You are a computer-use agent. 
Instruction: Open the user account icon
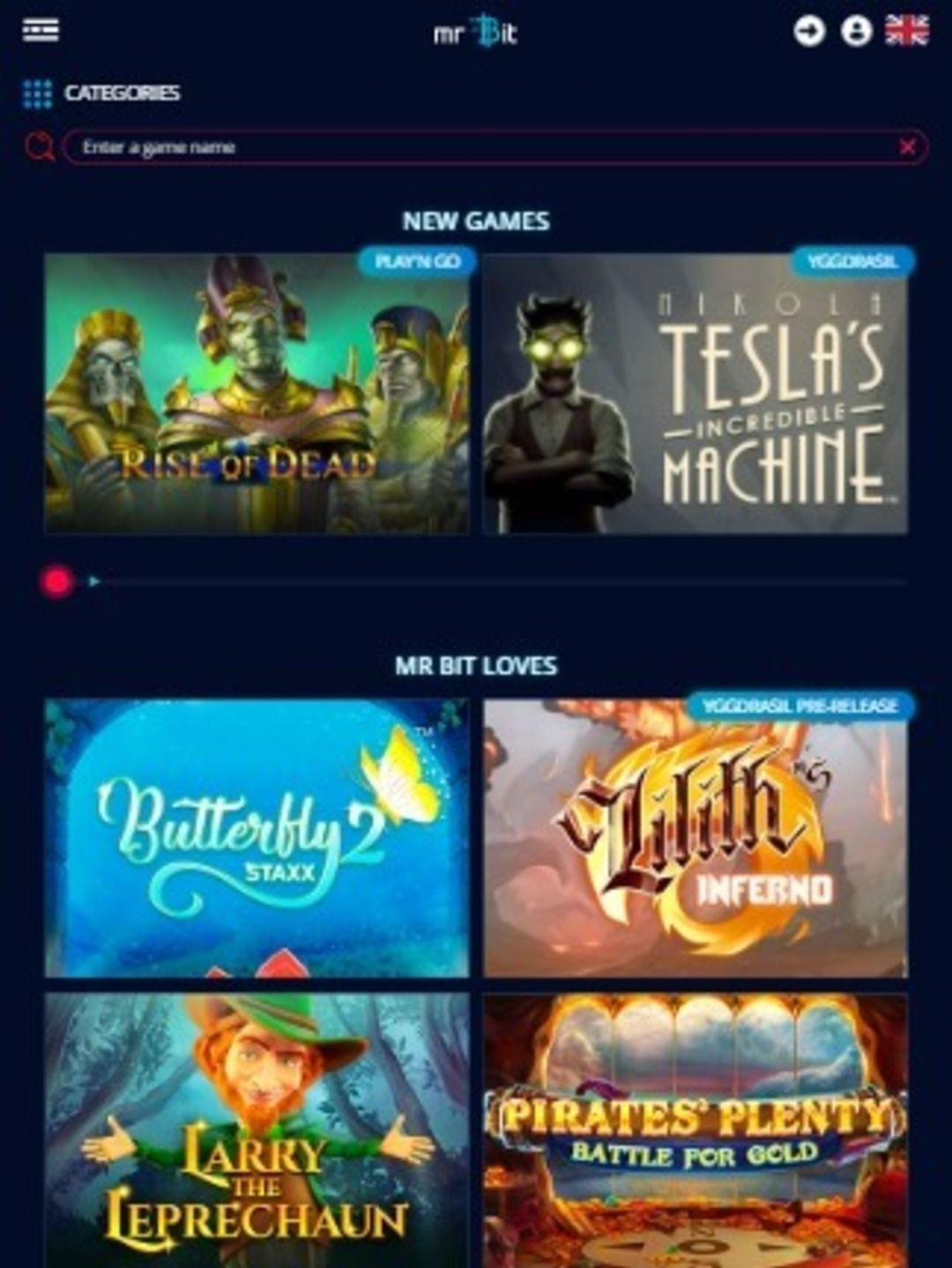click(x=856, y=31)
